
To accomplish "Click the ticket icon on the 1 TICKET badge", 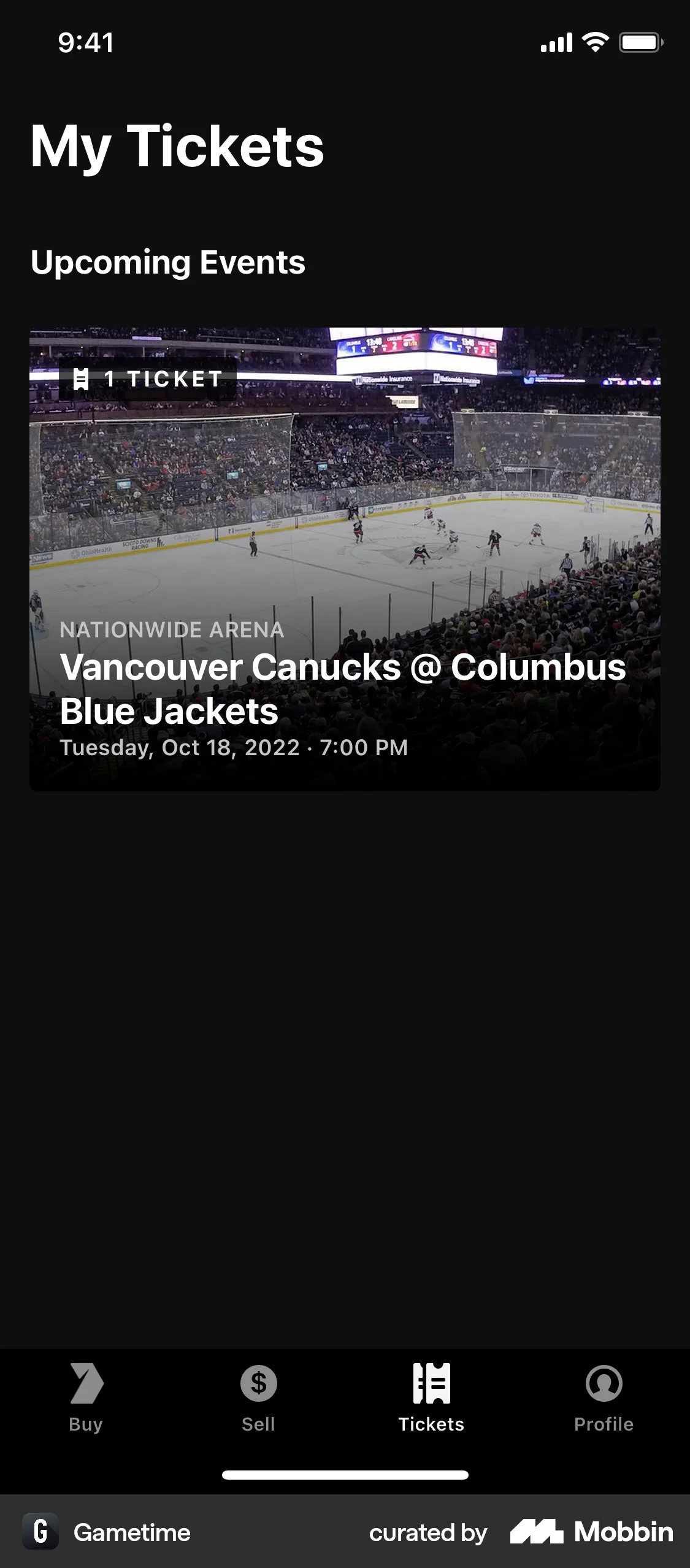I will point(83,379).
